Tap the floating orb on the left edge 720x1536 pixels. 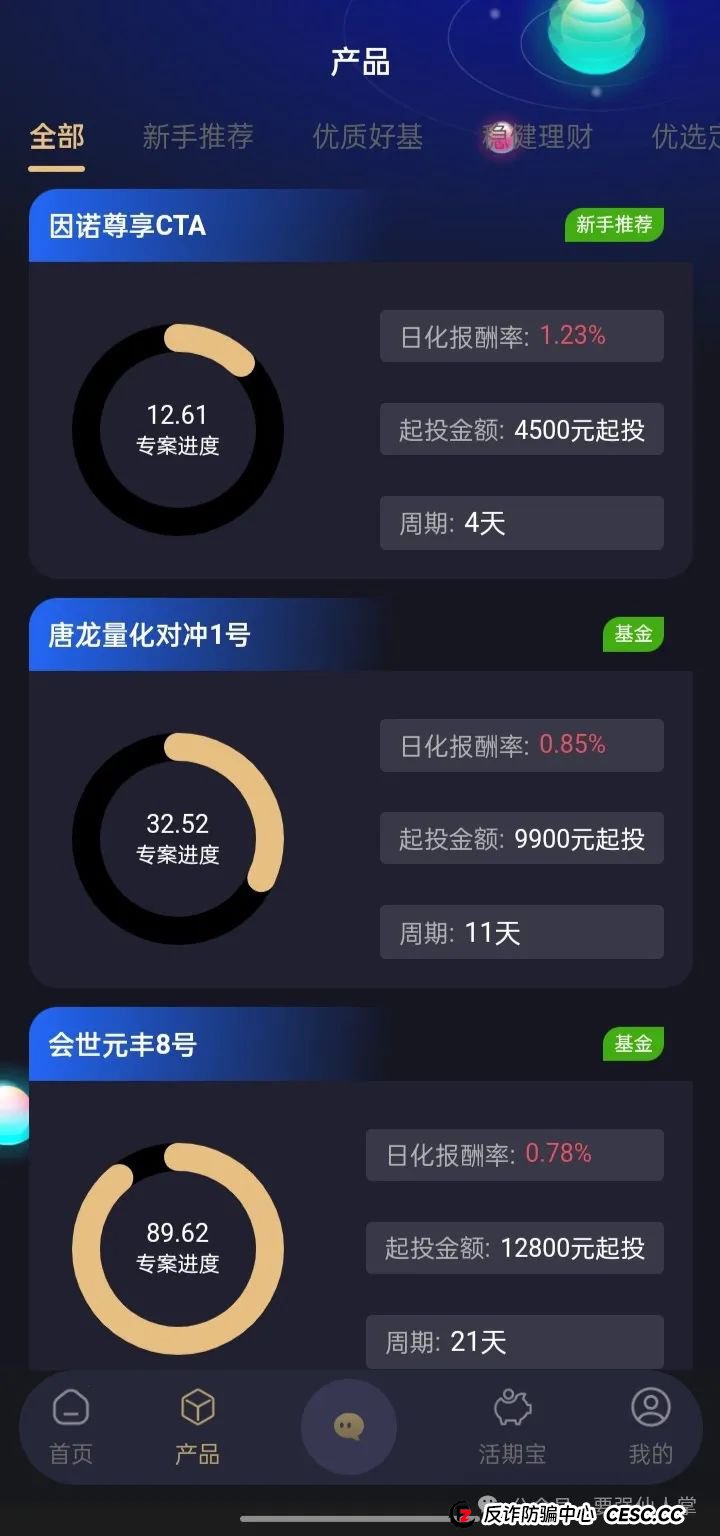(12, 1114)
